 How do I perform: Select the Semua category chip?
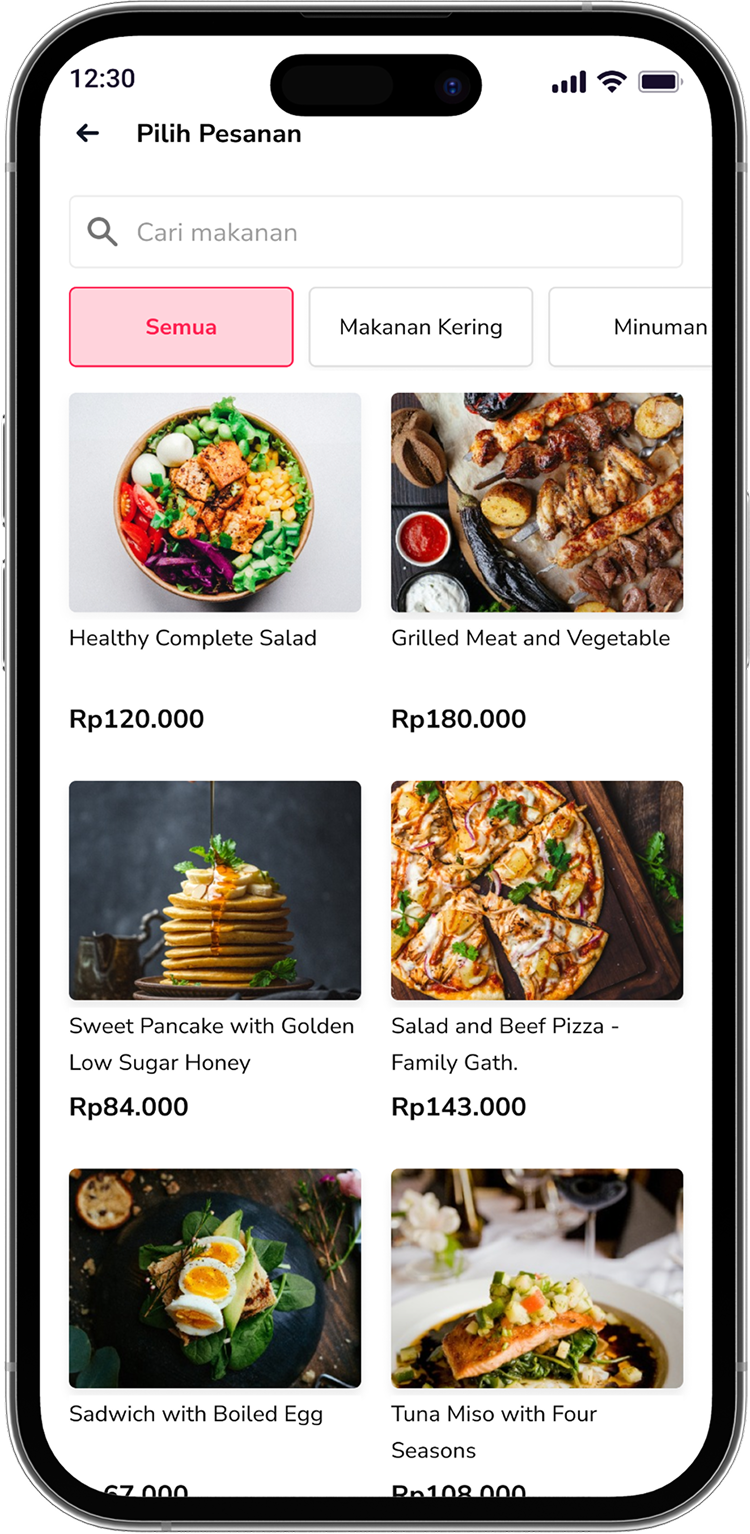pos(181,327)
